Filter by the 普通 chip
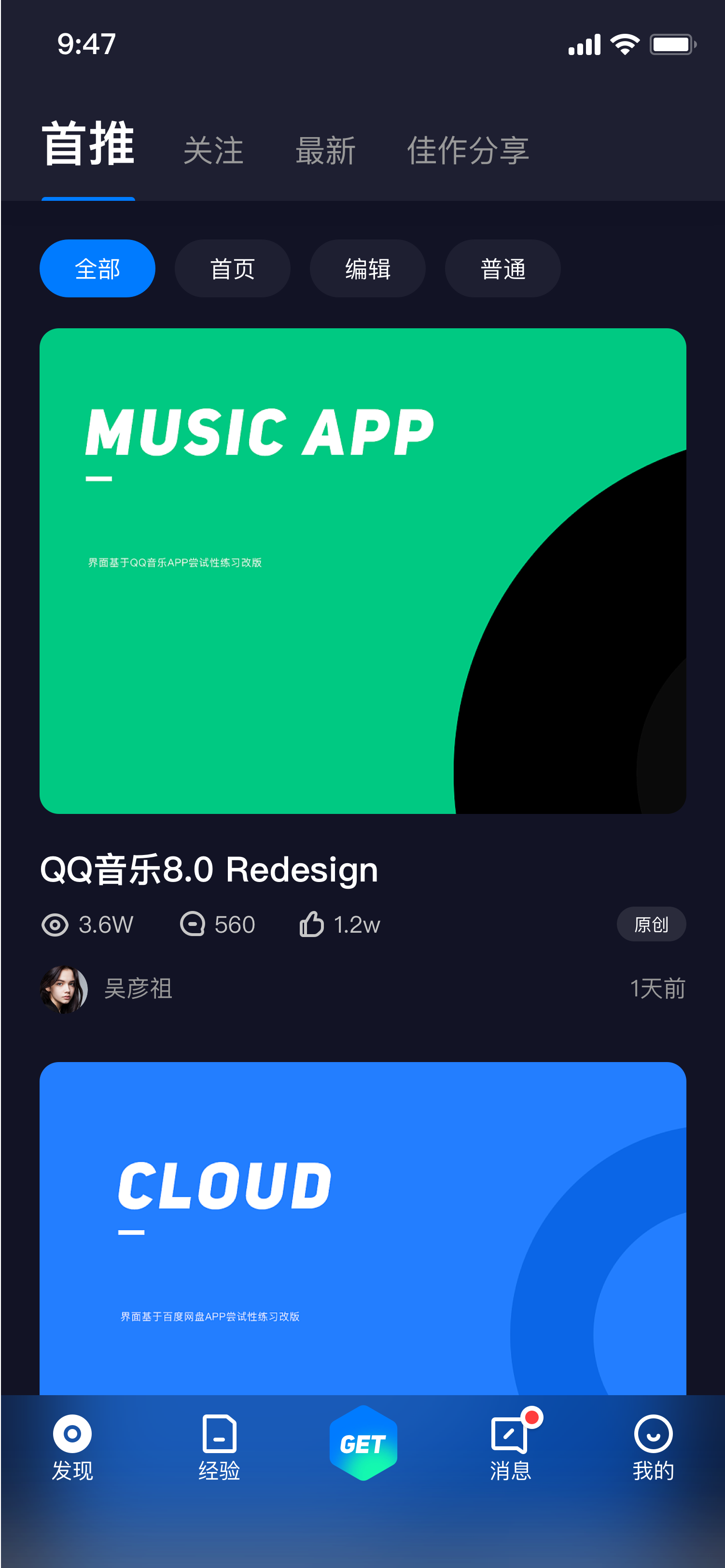Viewport: 725px width, 1568px height. 503,268
